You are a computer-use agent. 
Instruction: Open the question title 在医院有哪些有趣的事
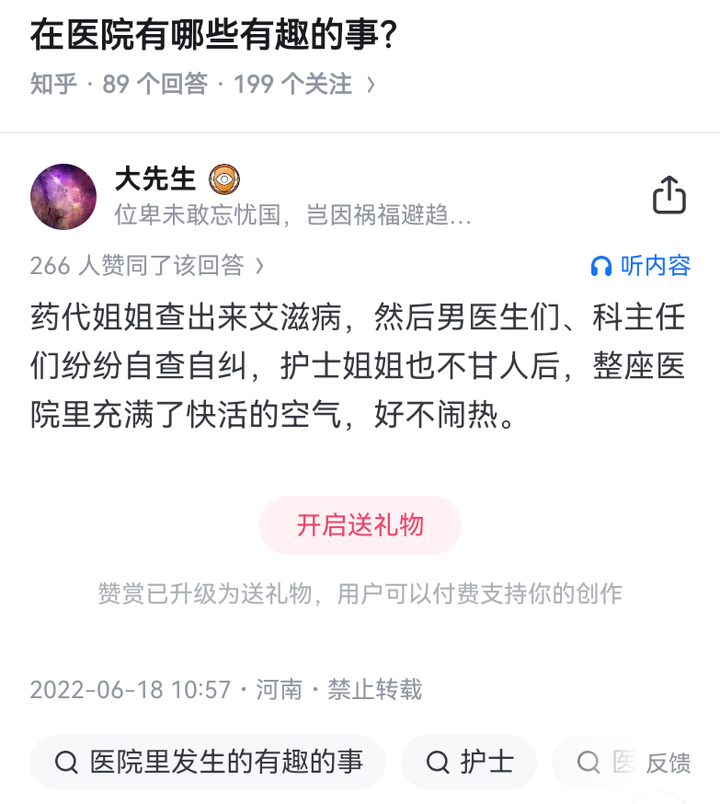pos(214,37)
